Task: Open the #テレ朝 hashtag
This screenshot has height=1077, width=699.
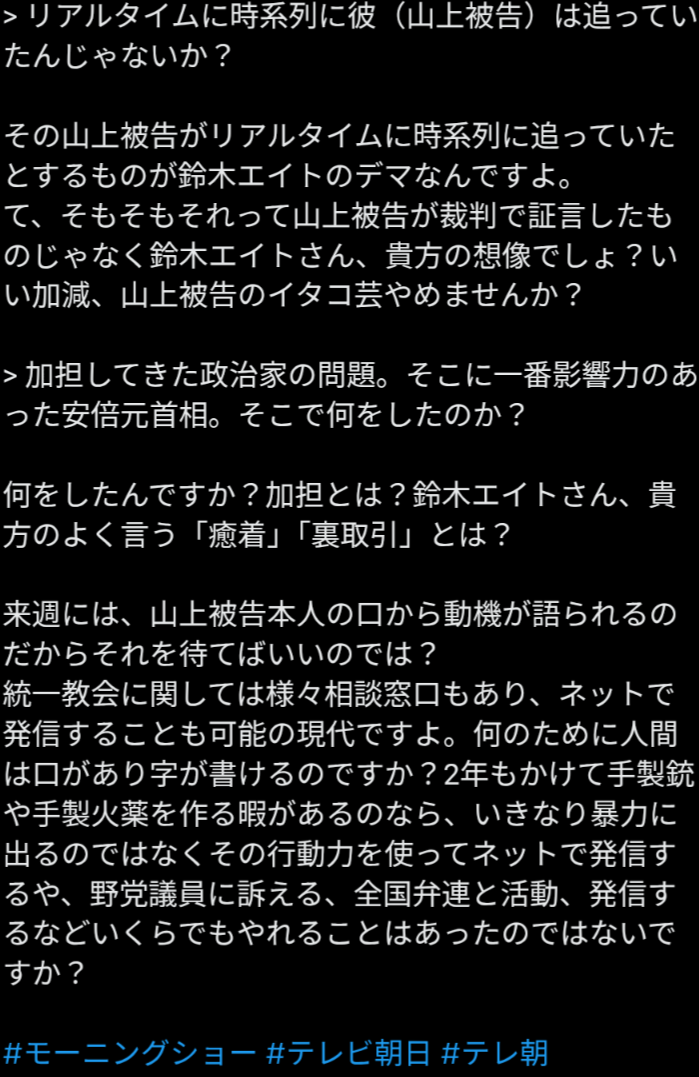Action: [x=495, y=1053]
